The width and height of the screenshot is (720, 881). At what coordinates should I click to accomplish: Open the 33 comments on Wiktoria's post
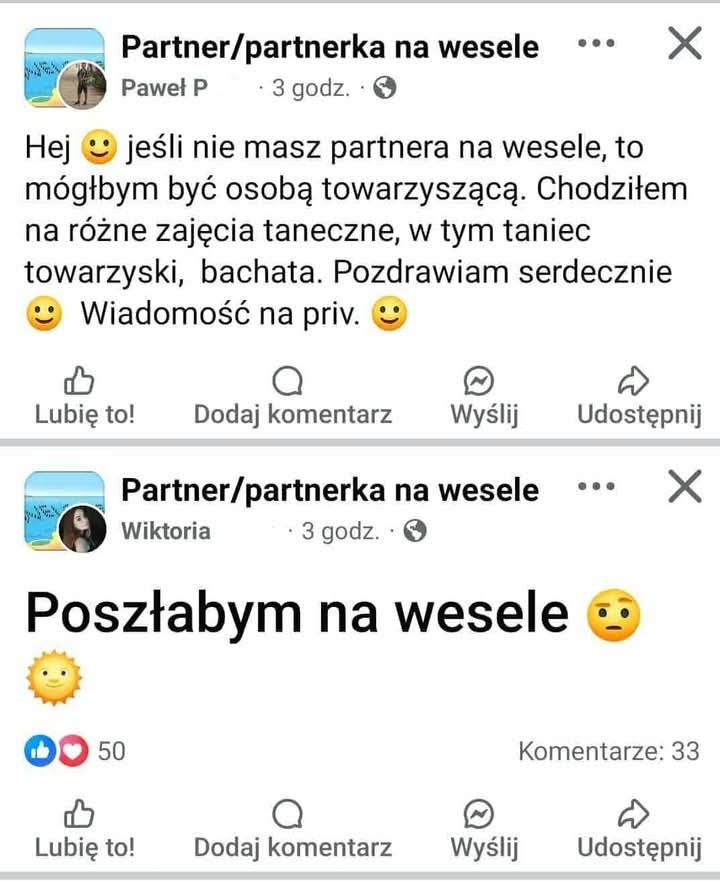pos(608,751)
